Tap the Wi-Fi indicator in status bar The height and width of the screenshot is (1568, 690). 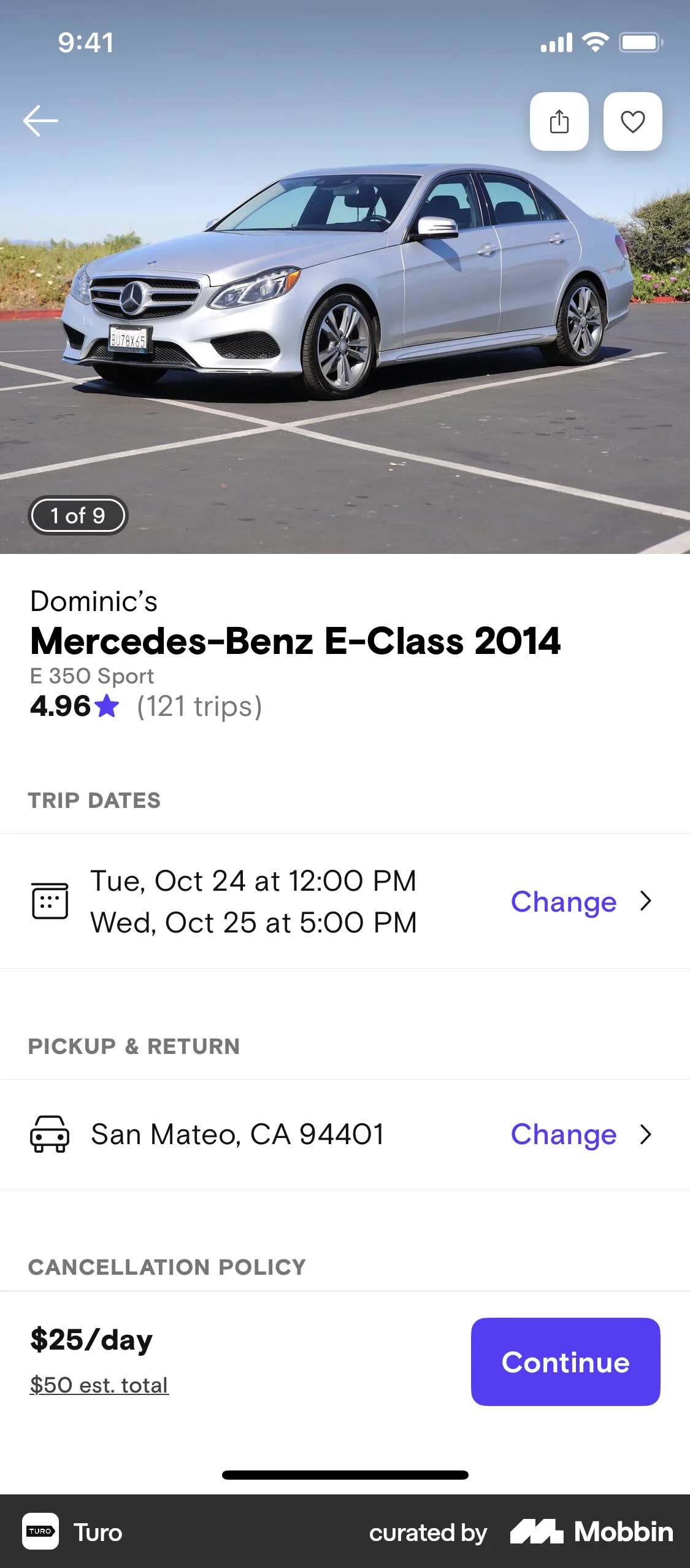pos(594,42)
